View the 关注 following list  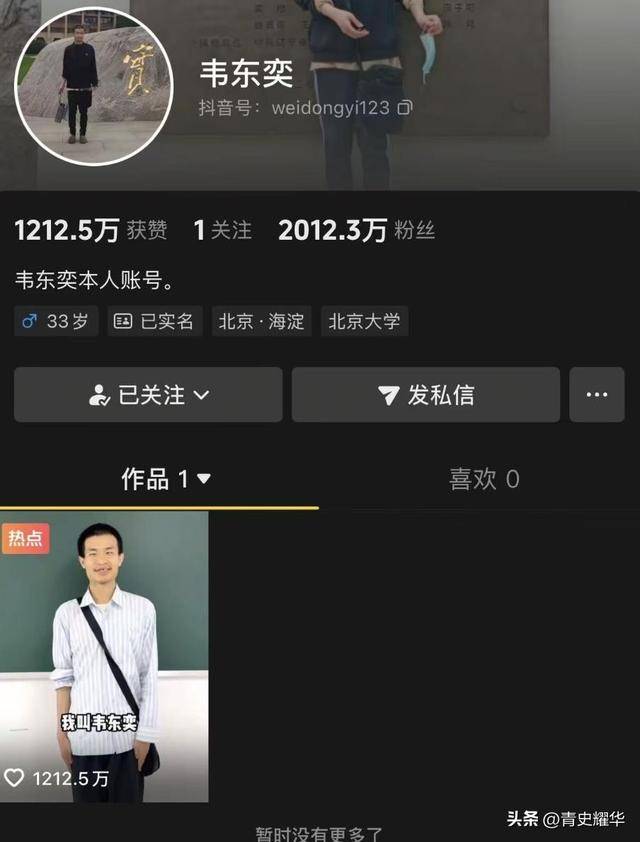(222, 231)
